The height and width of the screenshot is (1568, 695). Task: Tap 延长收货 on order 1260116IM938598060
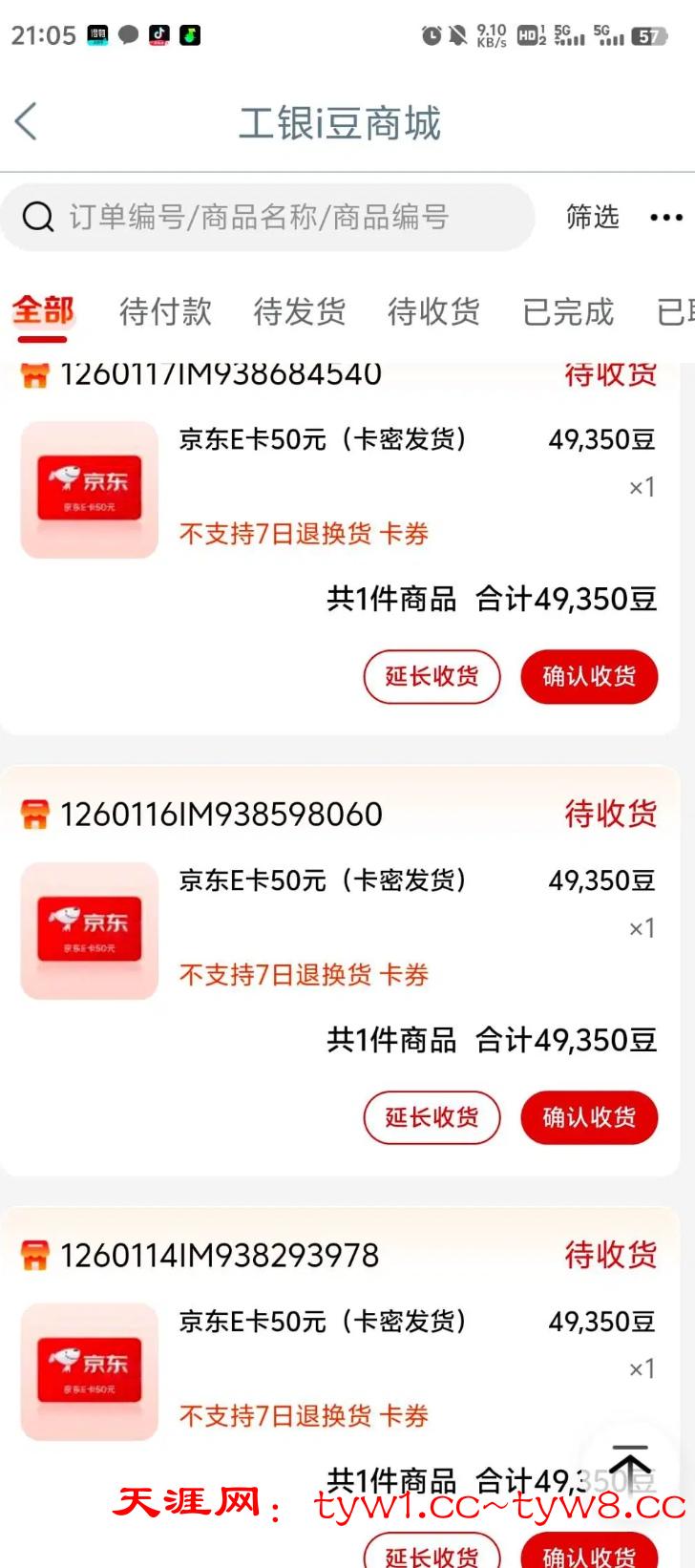click(x=432, y=1118)
